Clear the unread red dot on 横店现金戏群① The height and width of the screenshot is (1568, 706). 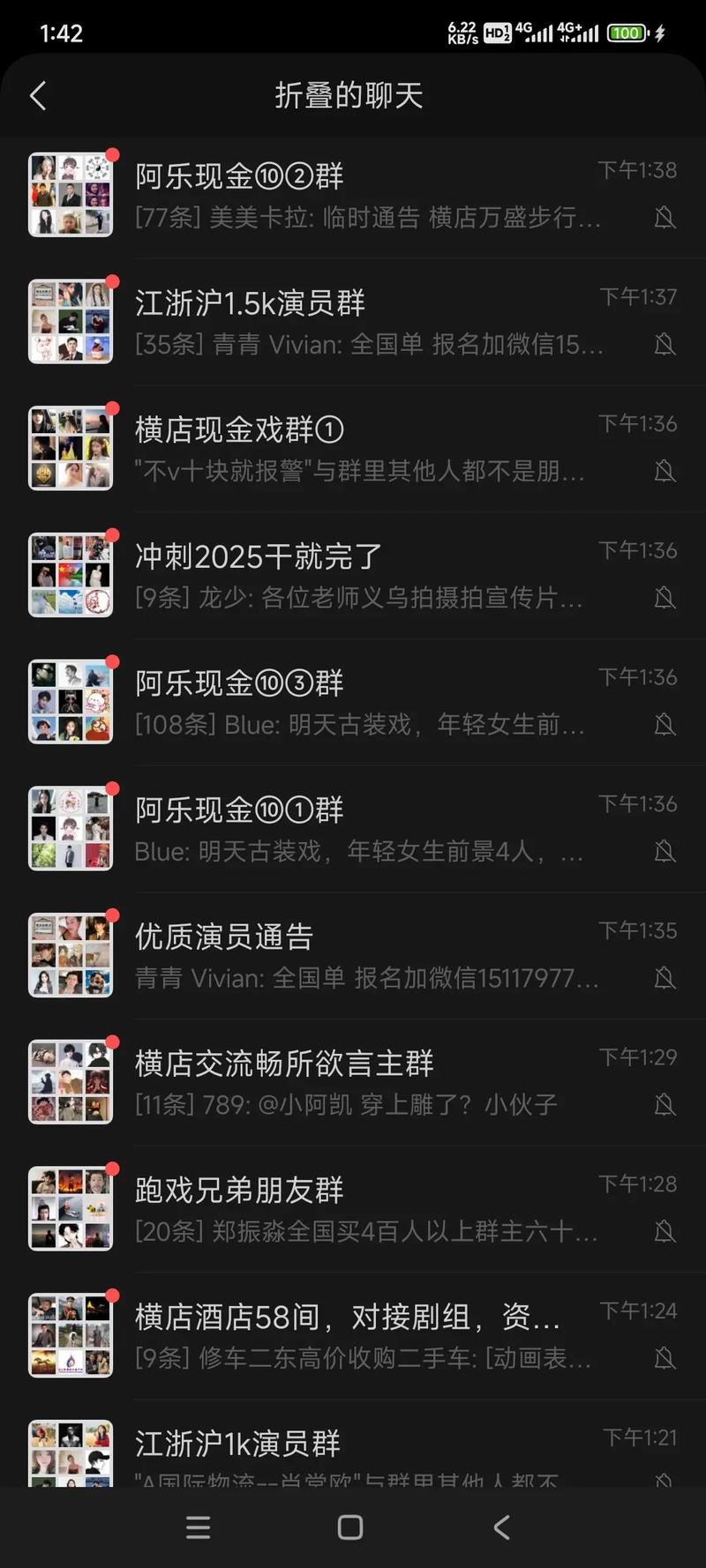pyautogui.click(x=111, y=408)
